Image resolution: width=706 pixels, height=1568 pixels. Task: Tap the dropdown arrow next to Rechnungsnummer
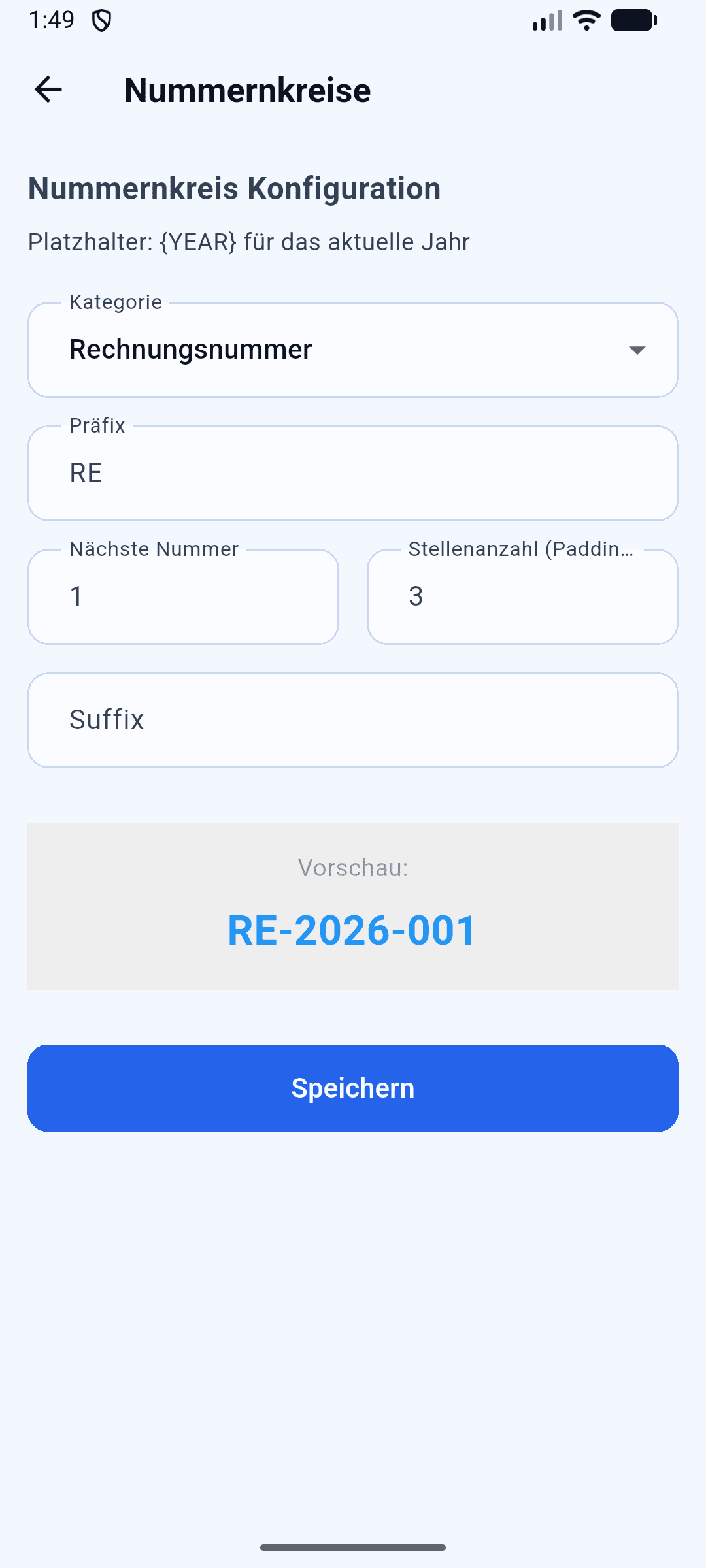coord(637,350)
